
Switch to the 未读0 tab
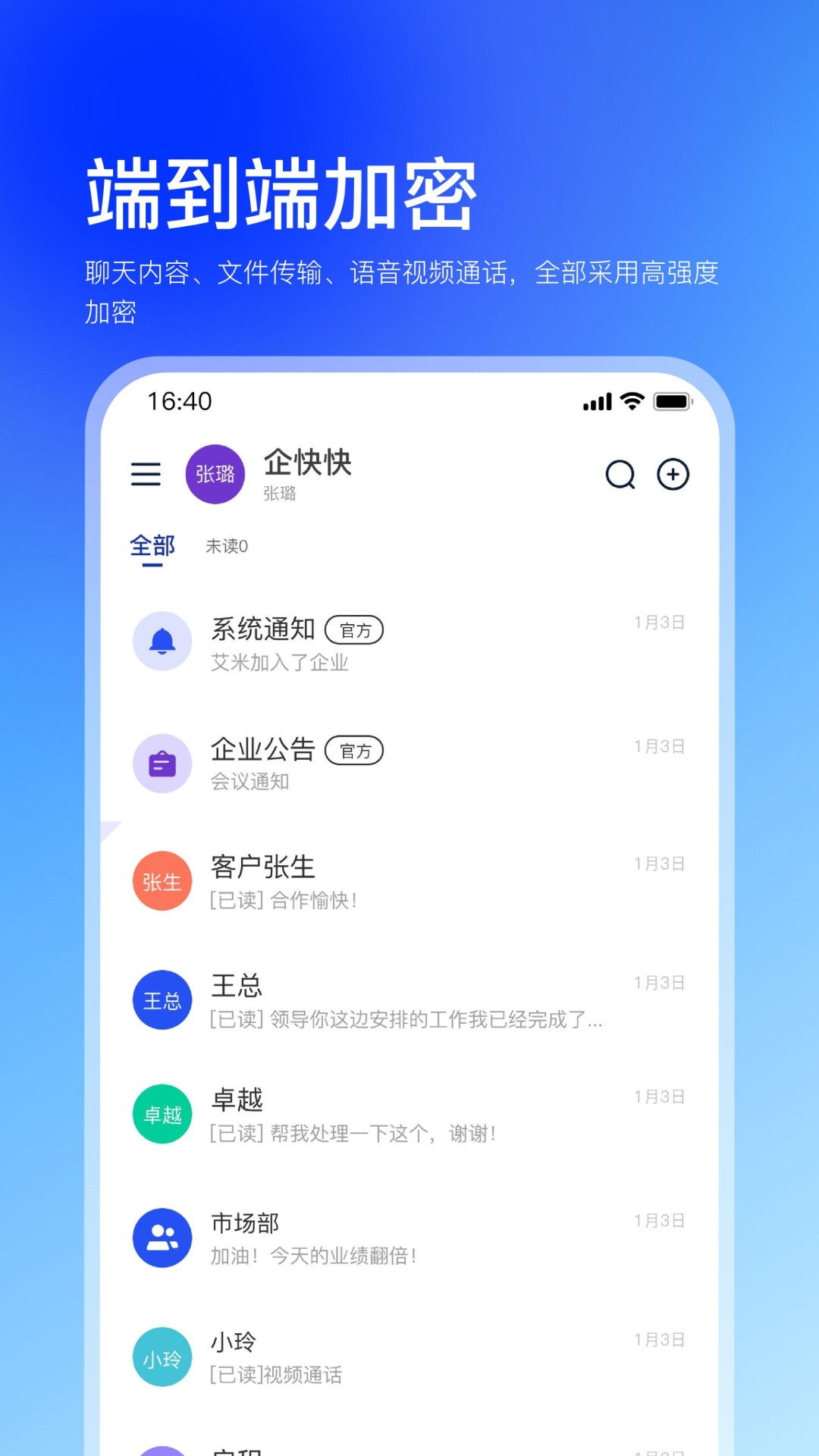click(227, 545)
